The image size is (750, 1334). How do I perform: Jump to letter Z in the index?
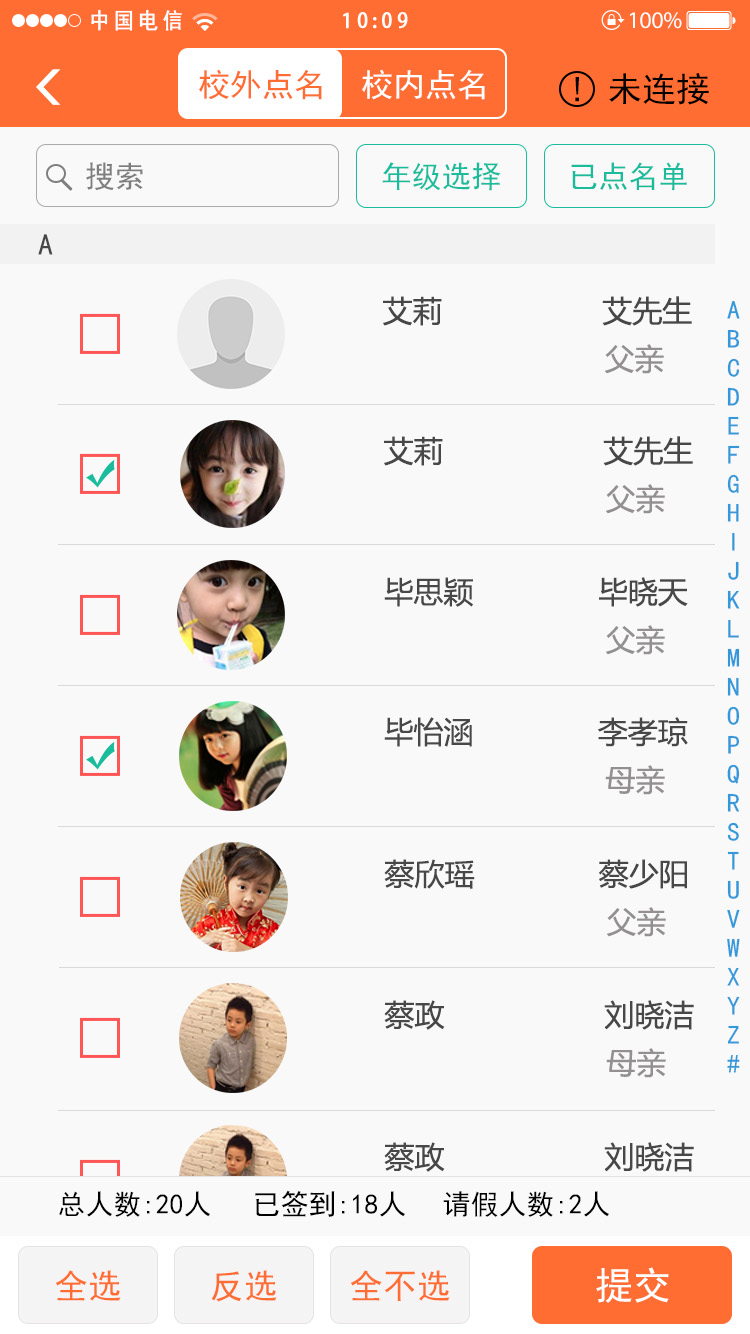click(x=733, y=1035)
